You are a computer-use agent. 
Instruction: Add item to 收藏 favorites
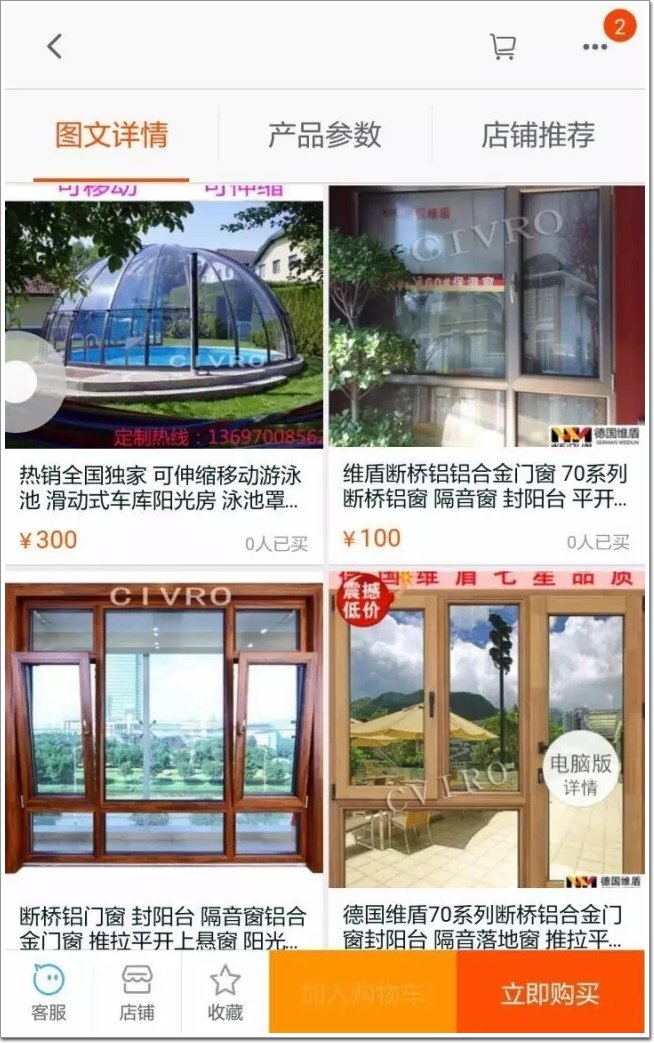(x=225, y=992)
